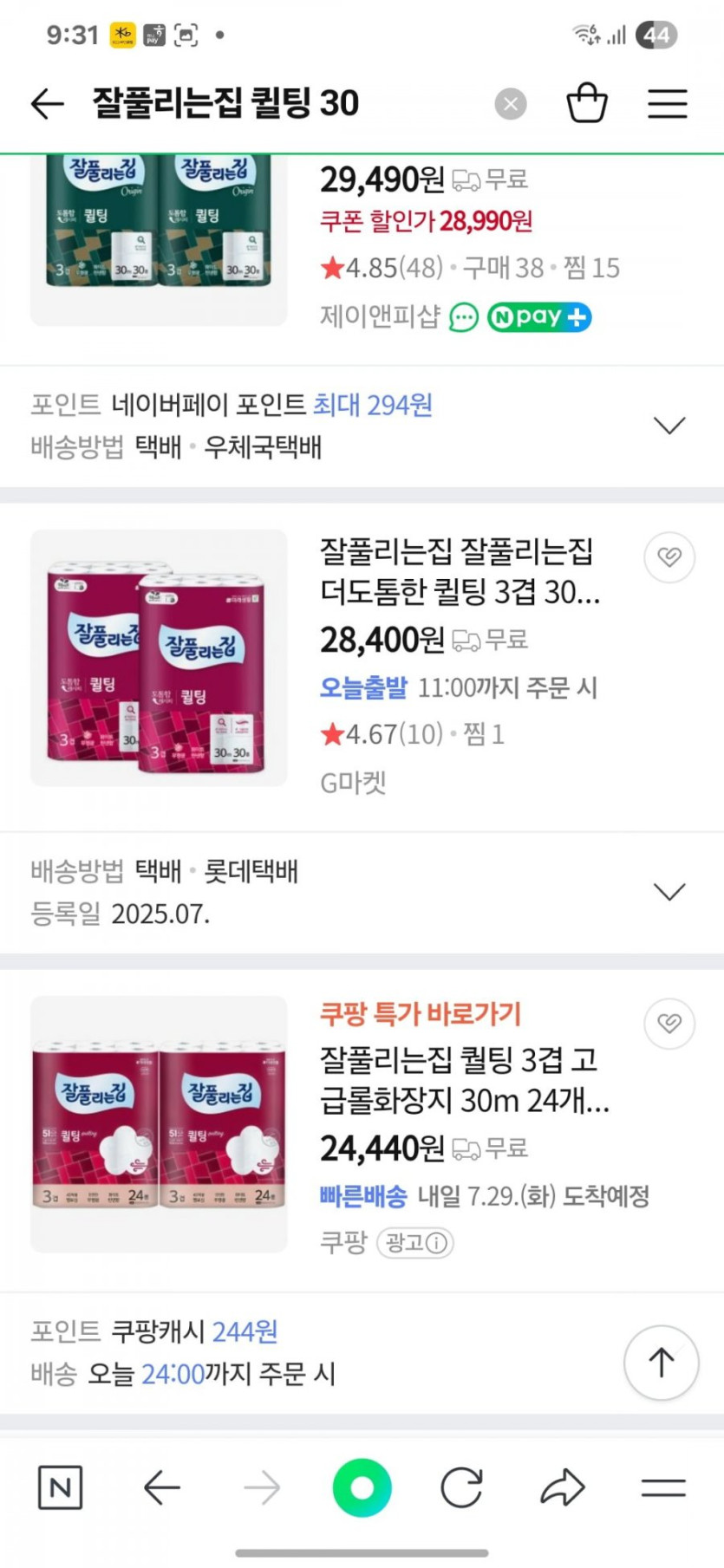724x1568 pixels.
Task: Open the 29,490원 제이앤피샵 product
Action: pos(382,180)
